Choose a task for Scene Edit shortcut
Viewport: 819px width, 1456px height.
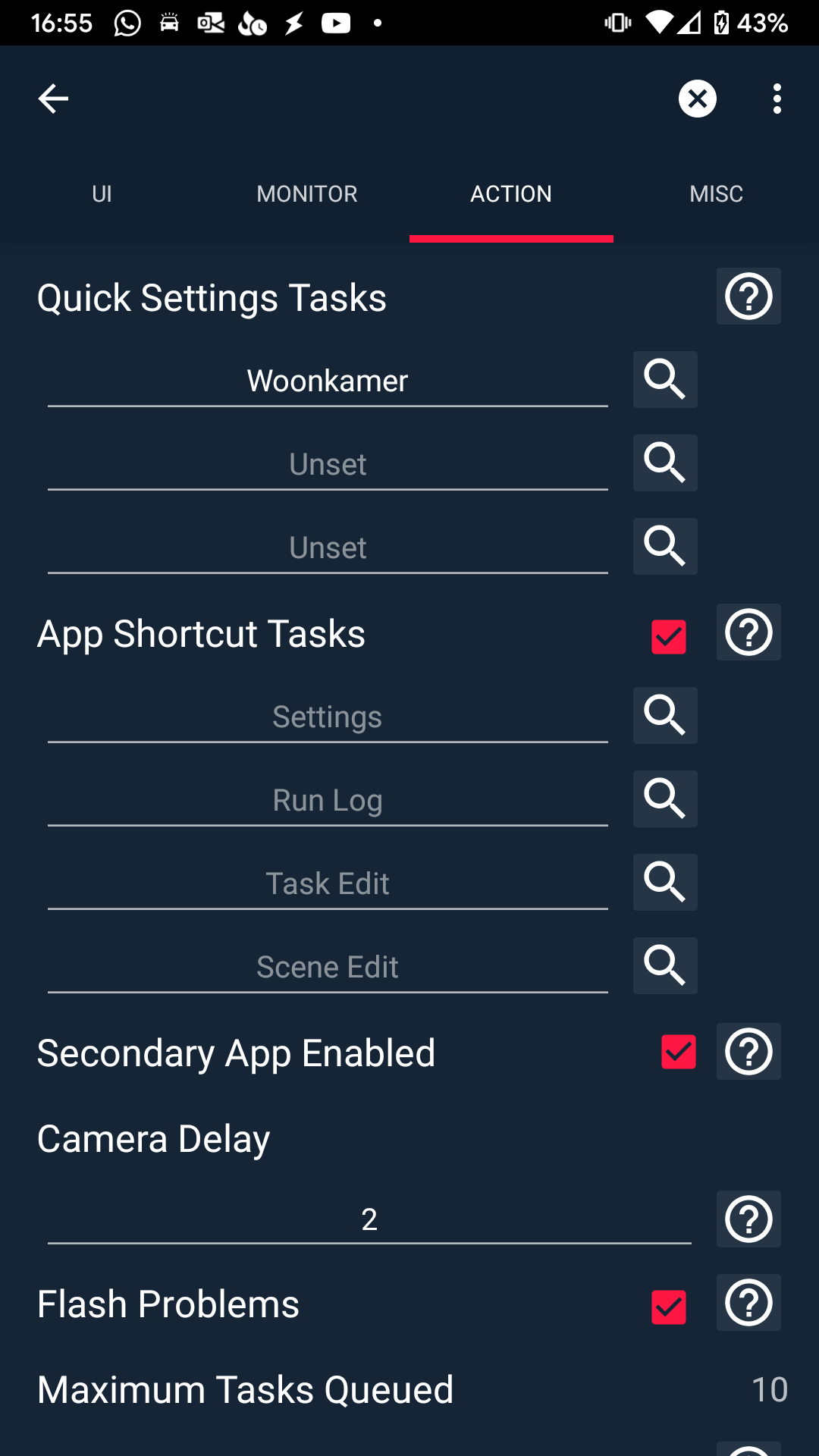pos(665,965)
